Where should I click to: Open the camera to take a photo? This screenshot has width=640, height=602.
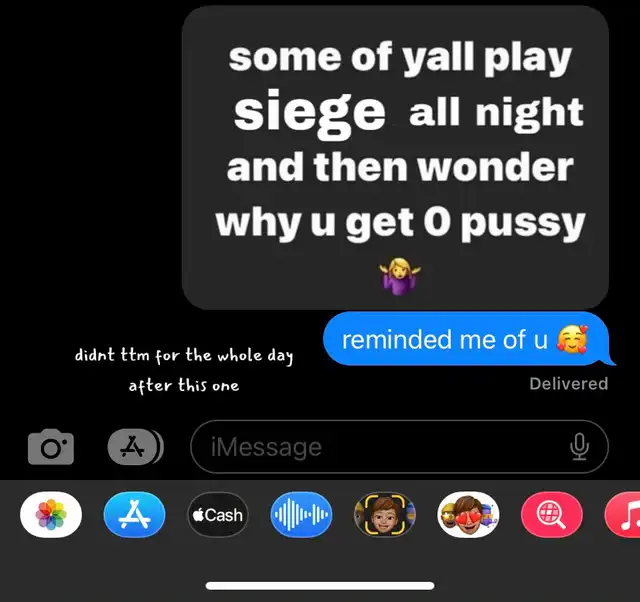pyautogui.click(x=50, y=447)
